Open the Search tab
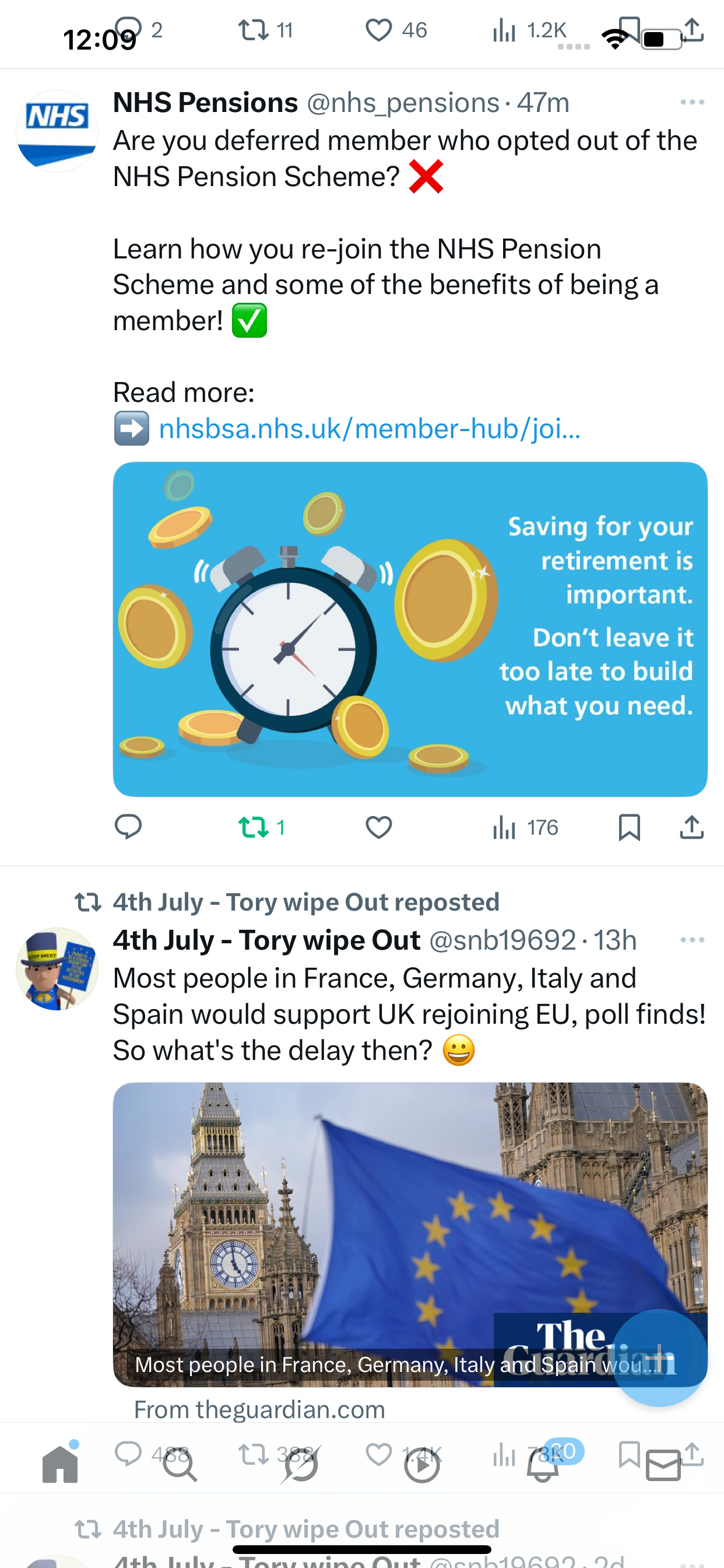 tap(180, 1466)
